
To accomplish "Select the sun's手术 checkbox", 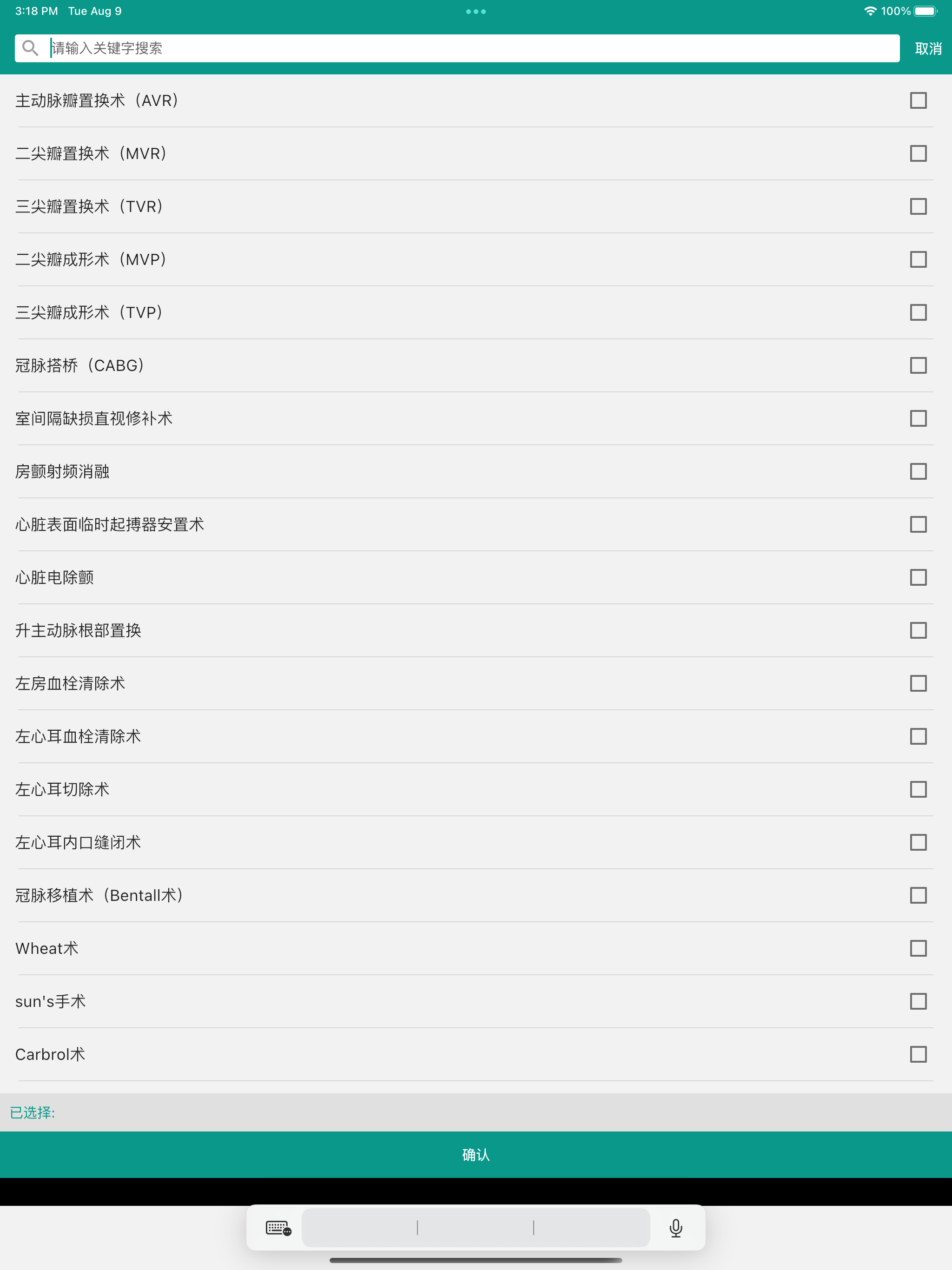I will click(918, 1001).
